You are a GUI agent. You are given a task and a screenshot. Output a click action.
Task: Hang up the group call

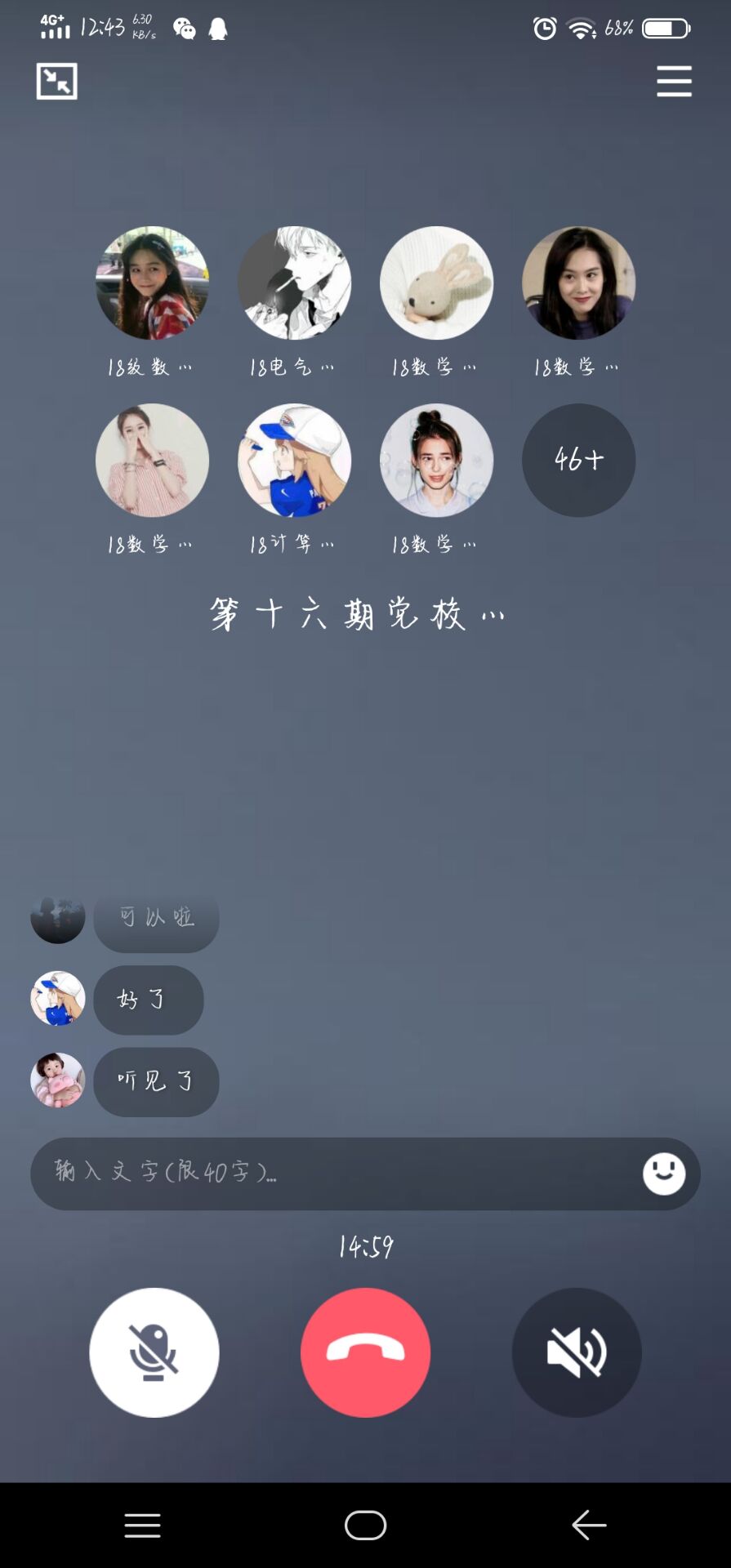point(365,1352)
